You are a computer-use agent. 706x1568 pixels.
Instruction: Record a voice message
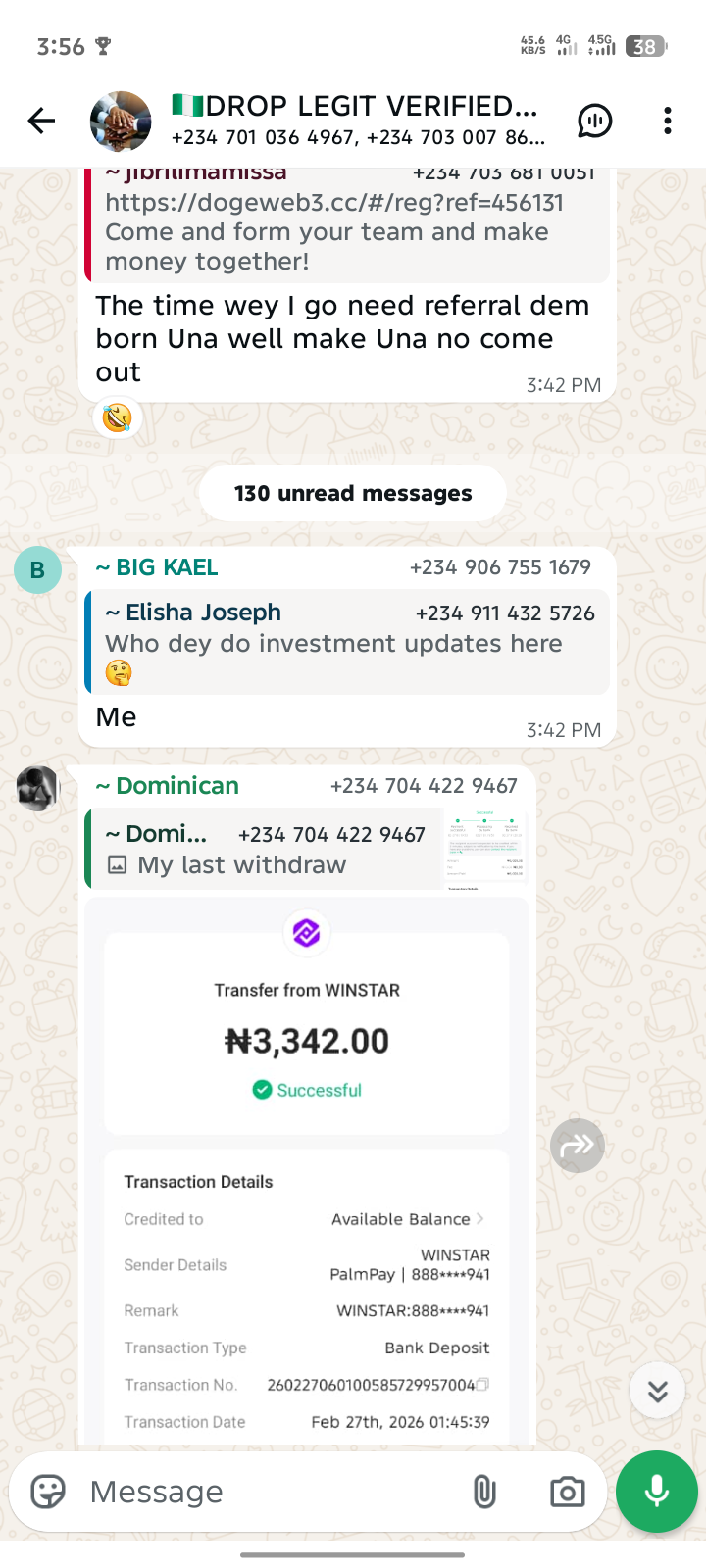pyautogui.click(x=657, y=1492)
